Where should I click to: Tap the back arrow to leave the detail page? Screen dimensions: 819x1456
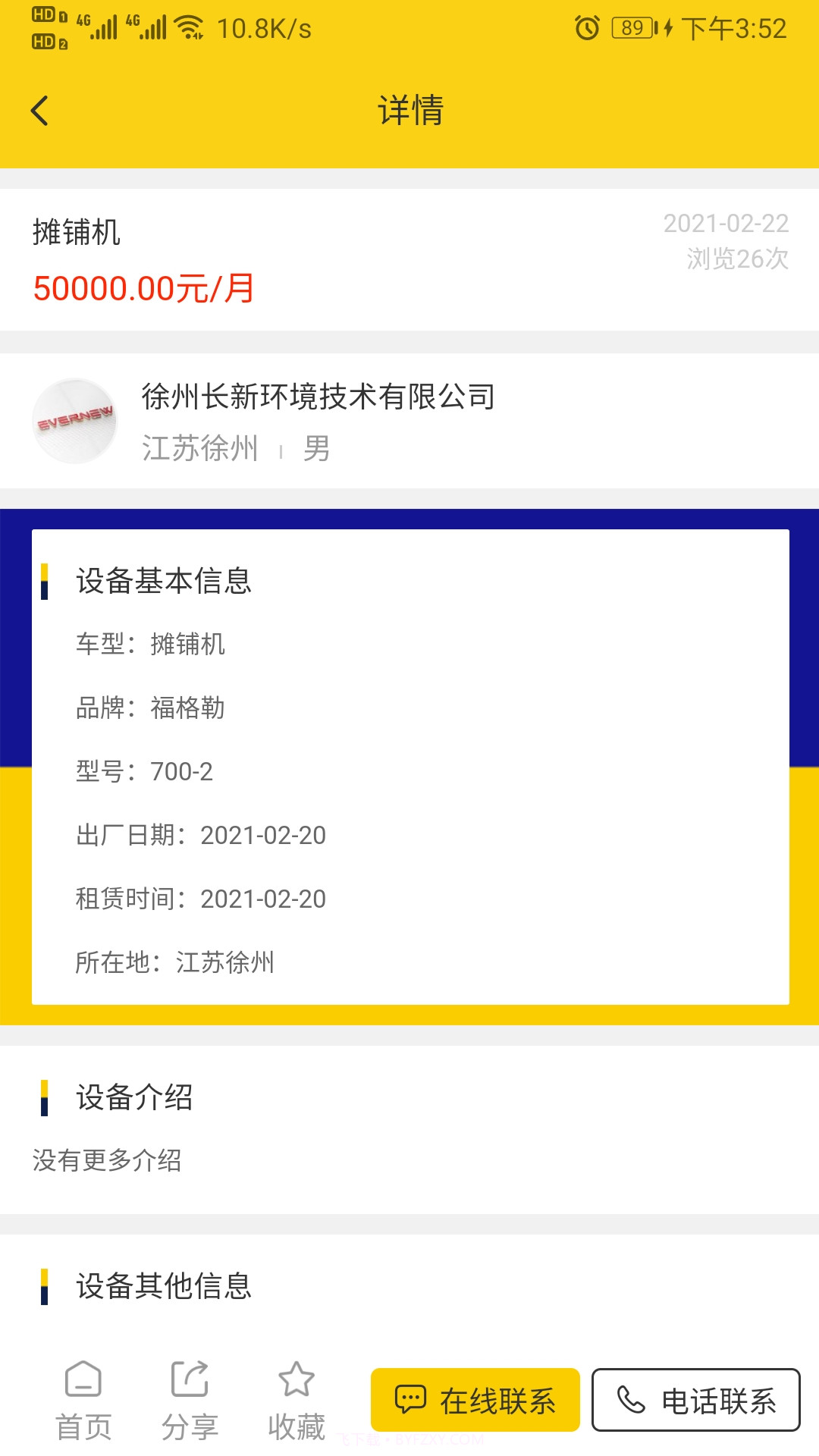click(x=38, y=110)
